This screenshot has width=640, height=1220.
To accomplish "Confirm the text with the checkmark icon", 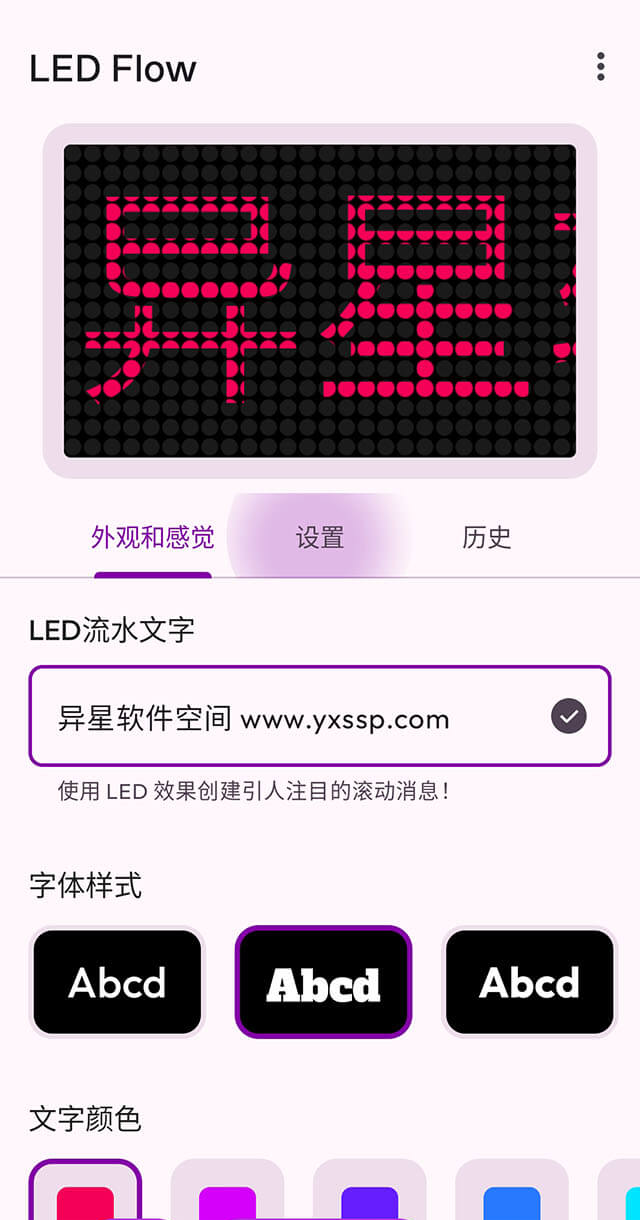I will click(569, 716).
